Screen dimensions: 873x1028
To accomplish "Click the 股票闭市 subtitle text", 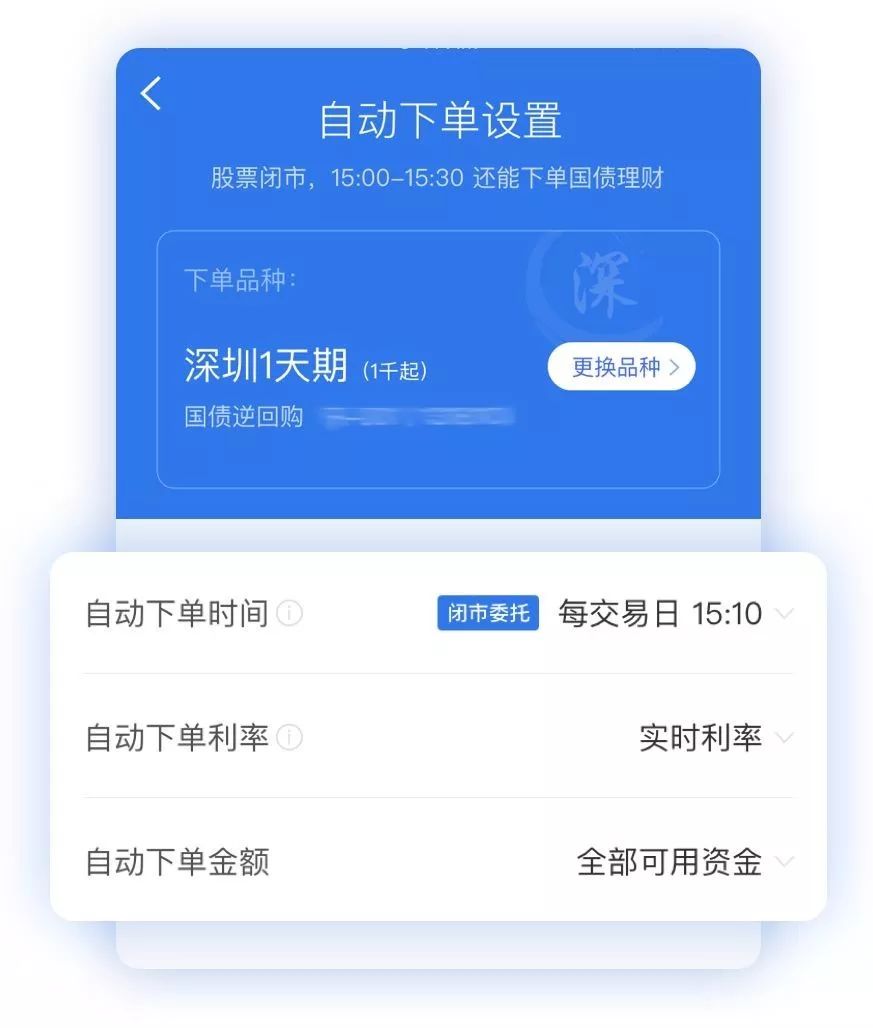I will click(438, 177).
